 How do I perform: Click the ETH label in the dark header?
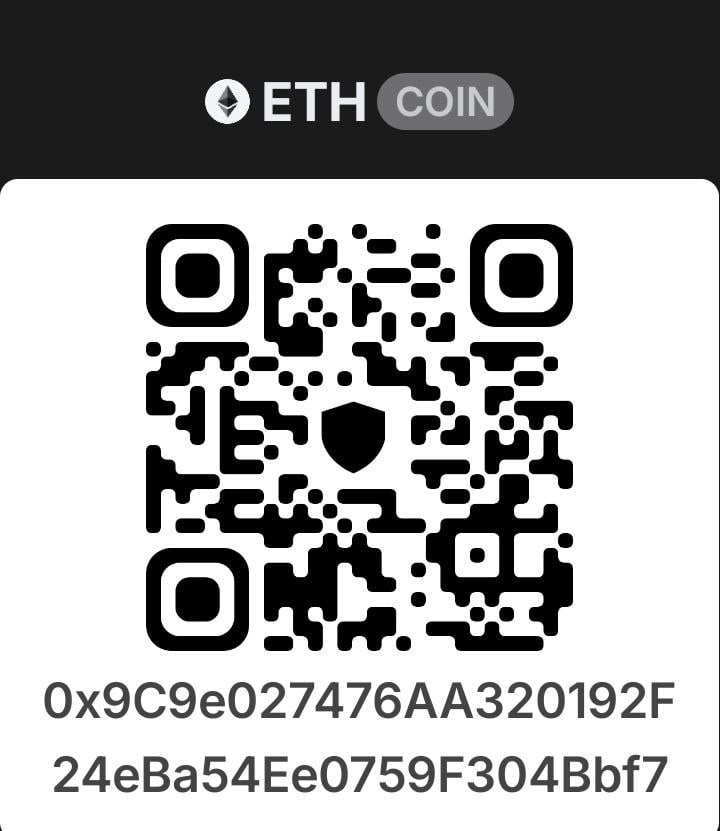[x=310, y=98]
